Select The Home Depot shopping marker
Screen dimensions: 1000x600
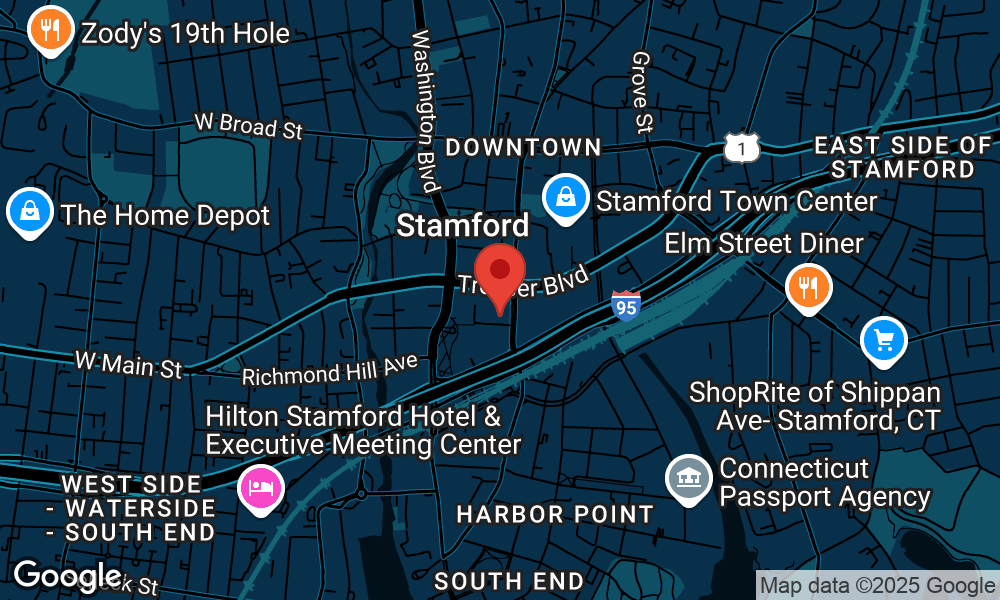pyautogui.click(x=30, y=213)
